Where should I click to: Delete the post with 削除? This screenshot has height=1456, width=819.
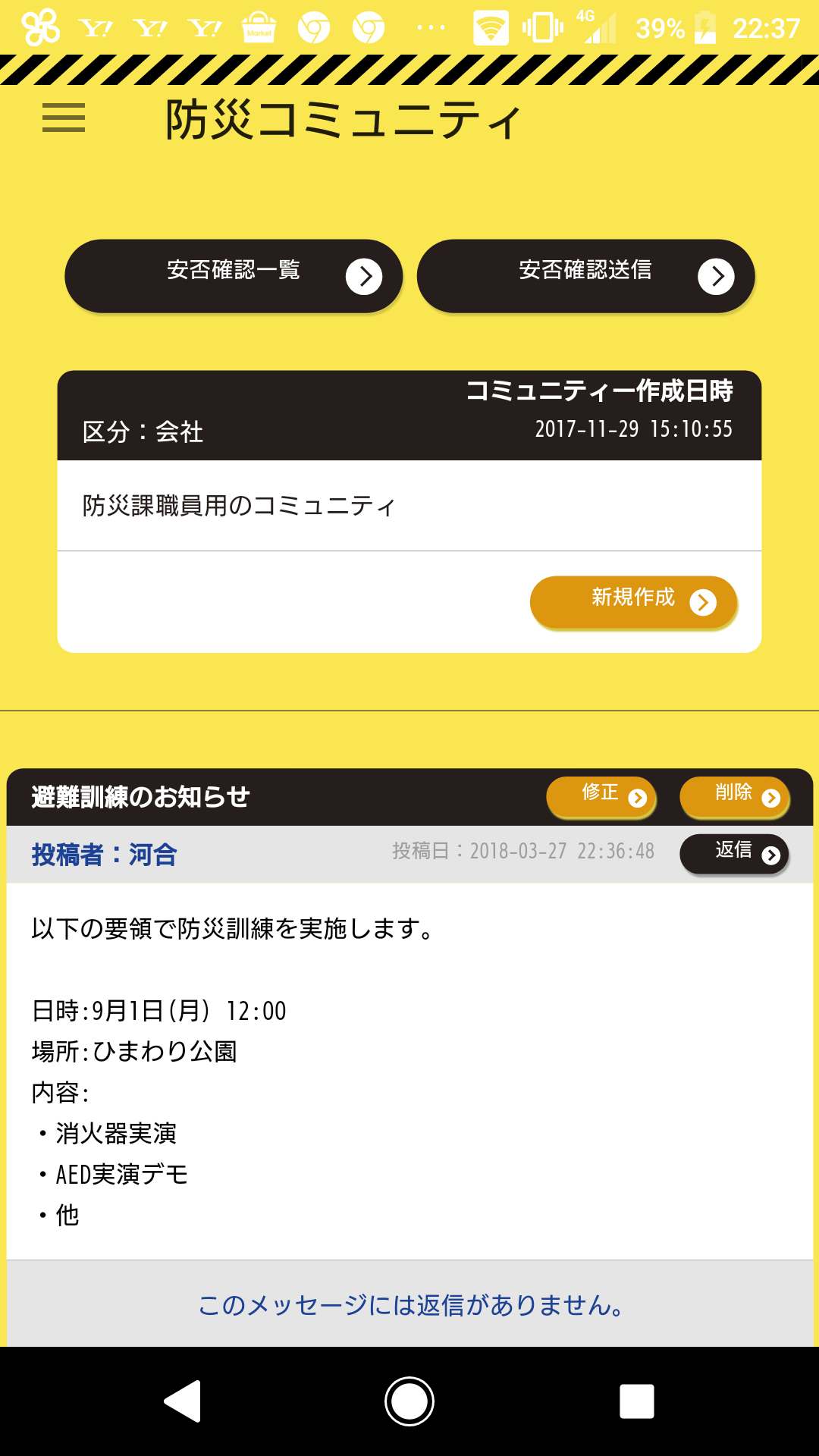(734, 797)
